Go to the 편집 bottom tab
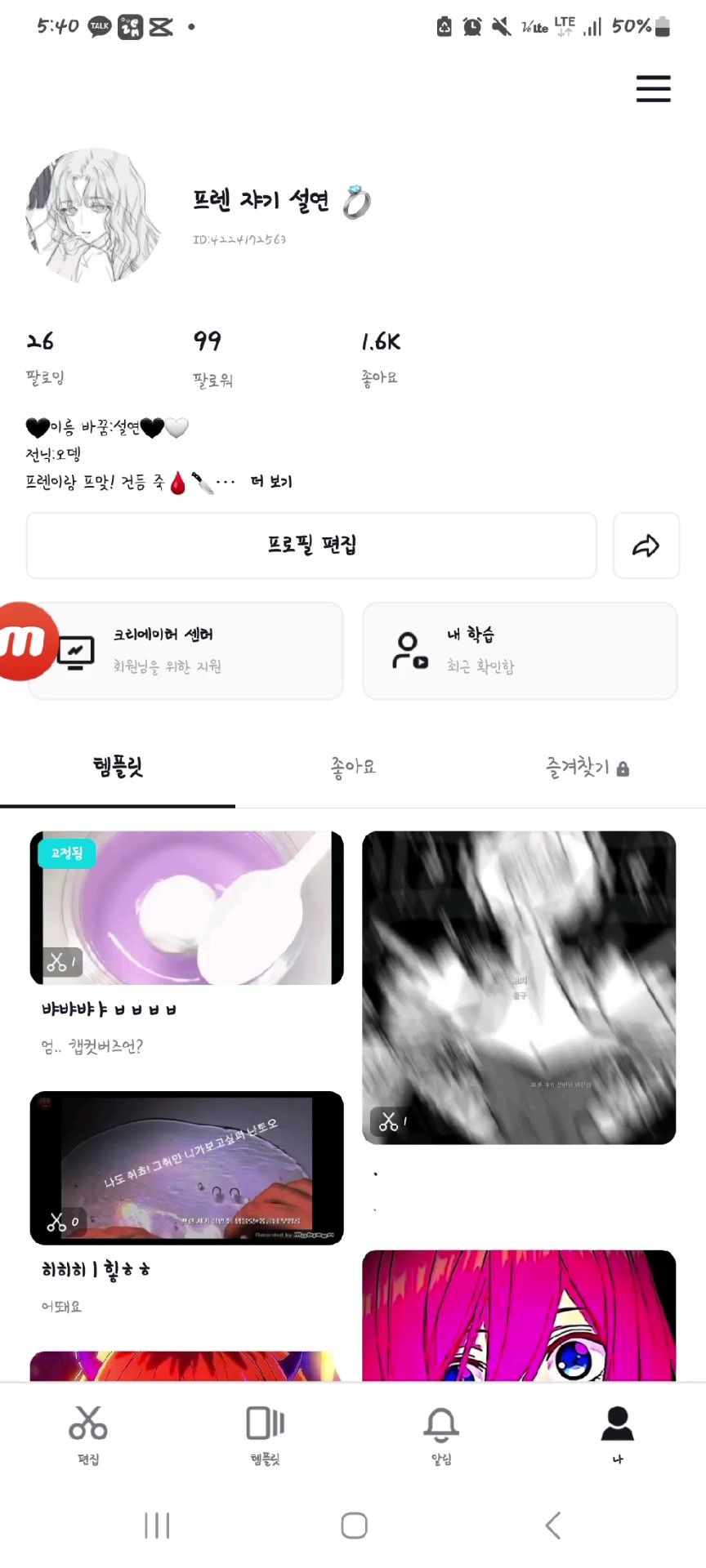Image resolution: width=706 pixels, height=1568 pixels. (x=88, y=1434)
